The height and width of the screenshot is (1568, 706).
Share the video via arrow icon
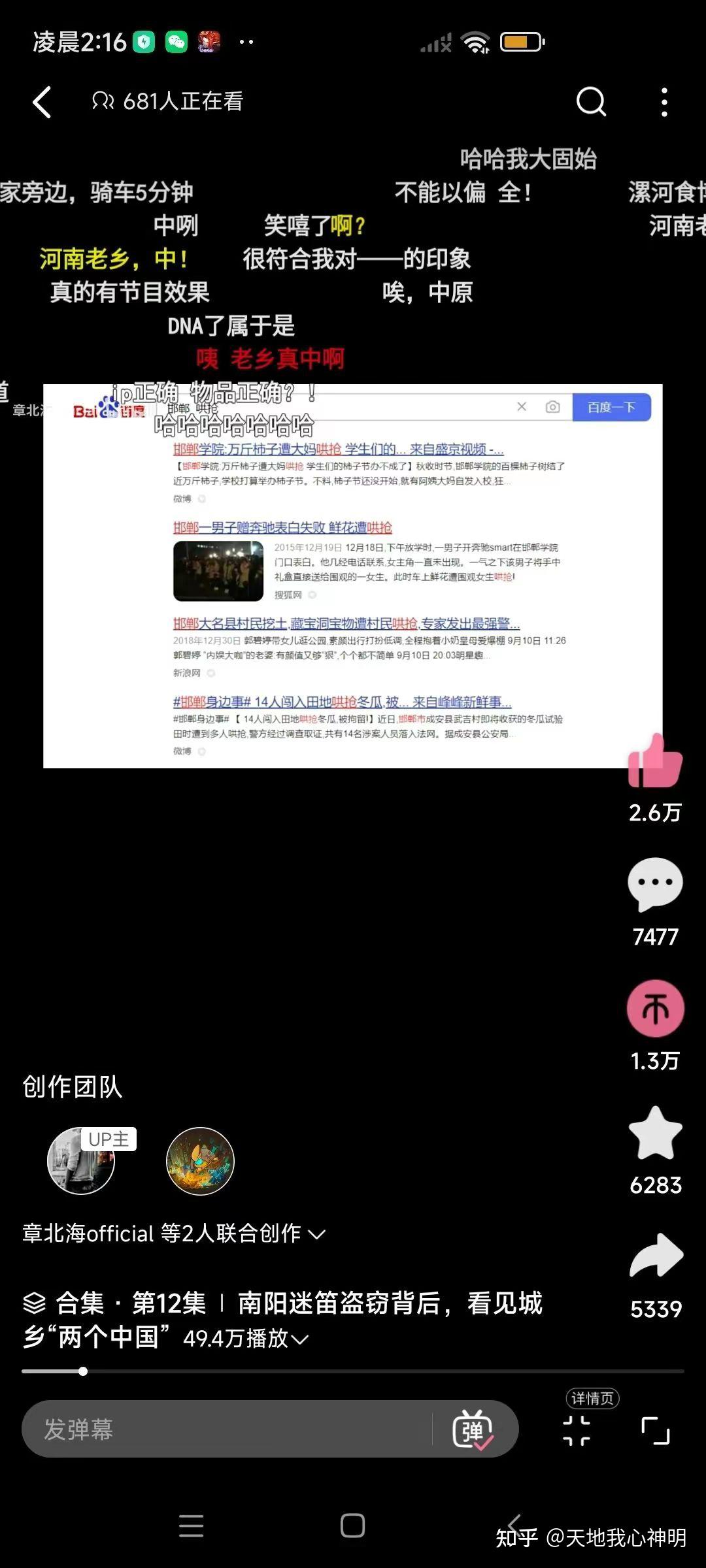656,1255
